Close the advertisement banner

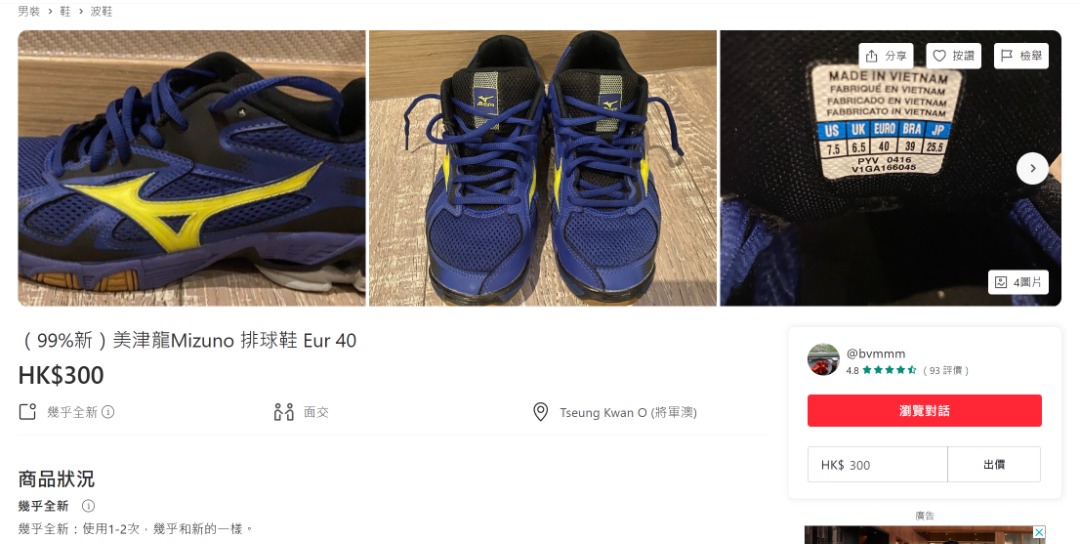pos(1039,533)
